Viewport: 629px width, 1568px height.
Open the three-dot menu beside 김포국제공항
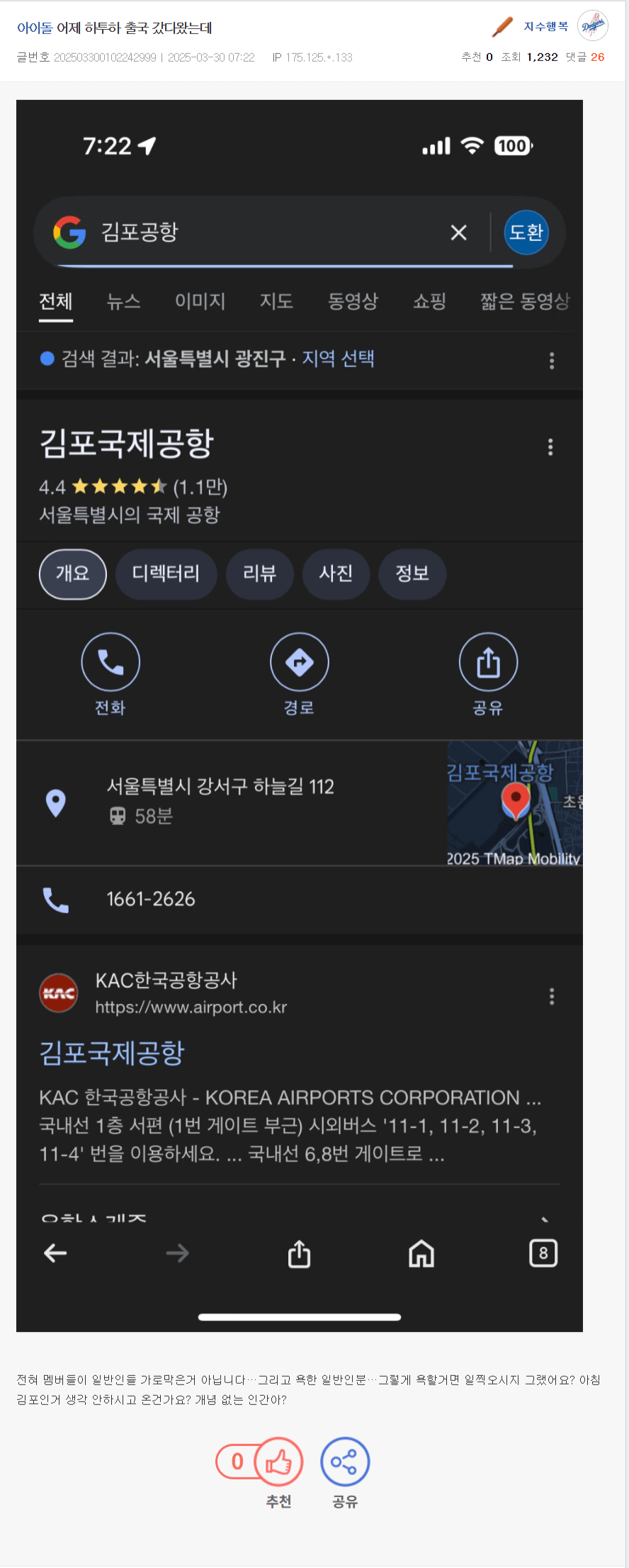[x=551, y=447]
